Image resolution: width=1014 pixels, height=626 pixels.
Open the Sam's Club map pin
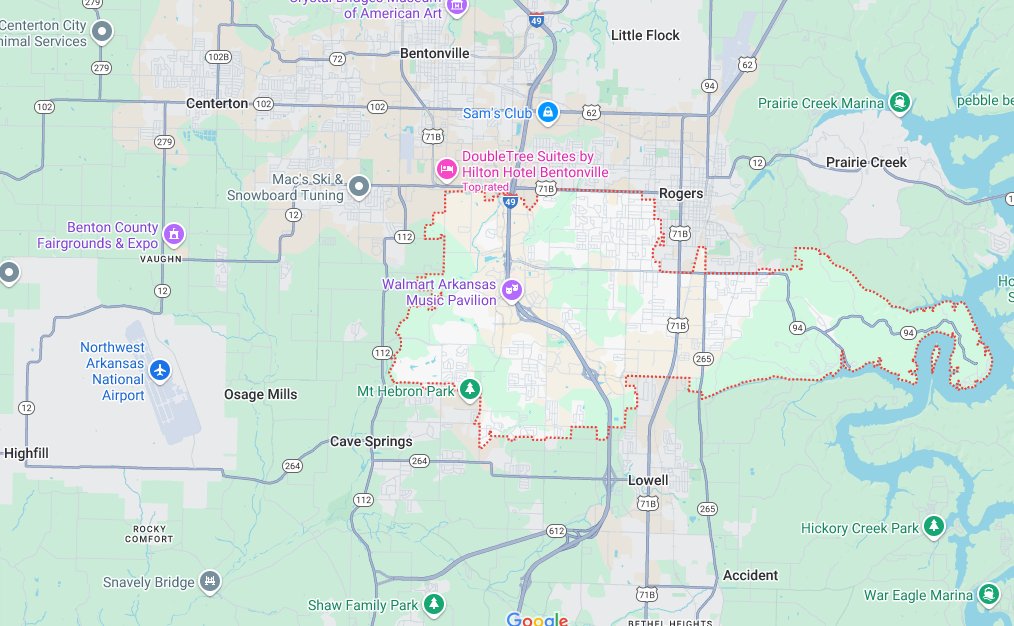click(547, 112)
